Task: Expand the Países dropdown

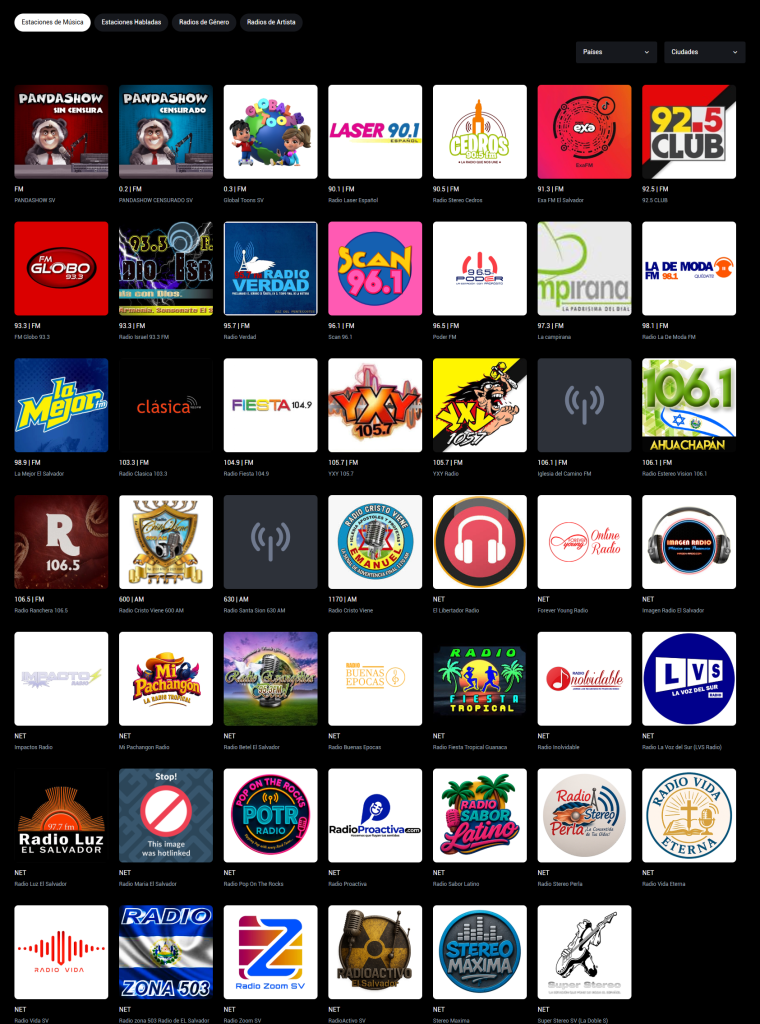Action: 616,52
